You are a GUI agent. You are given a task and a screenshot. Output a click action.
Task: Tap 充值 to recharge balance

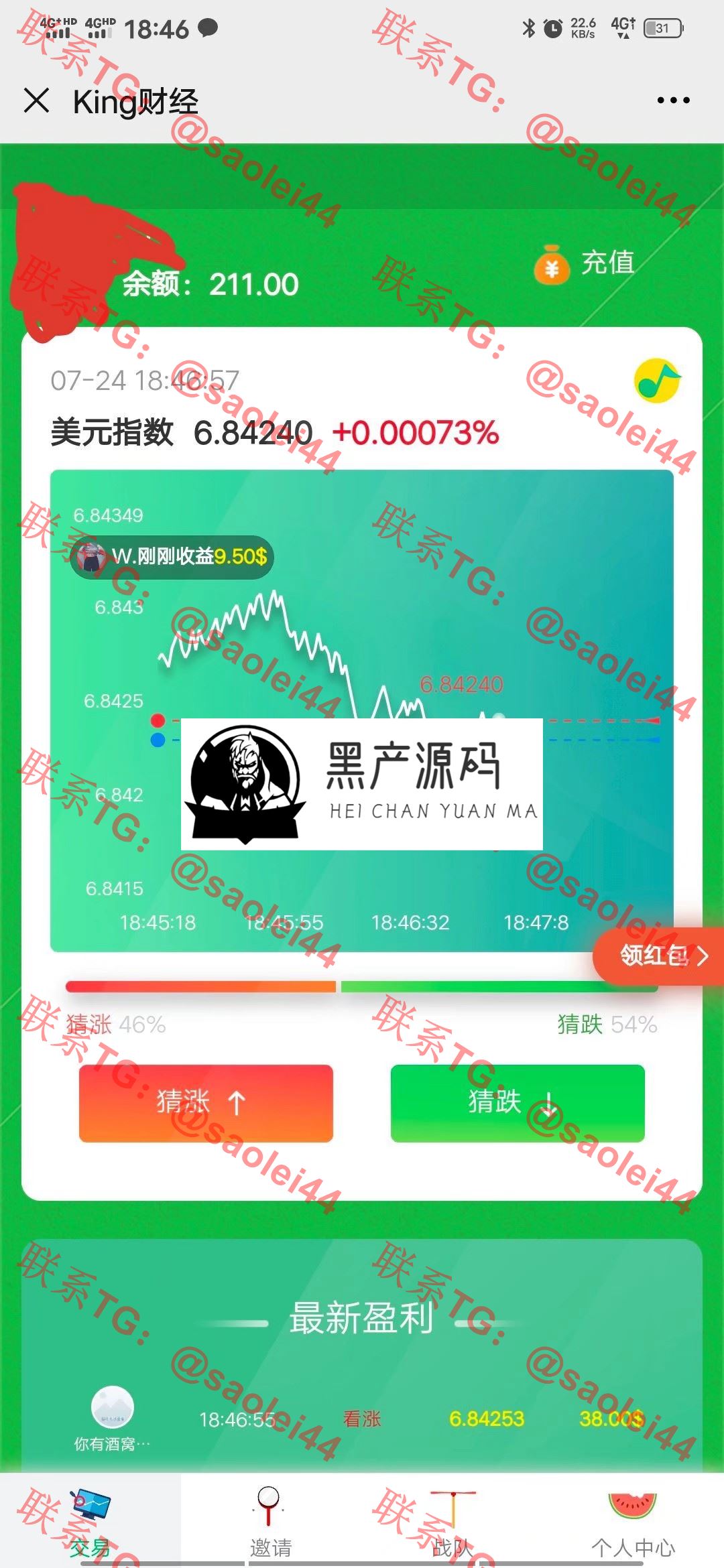click(x=585, y=263)
